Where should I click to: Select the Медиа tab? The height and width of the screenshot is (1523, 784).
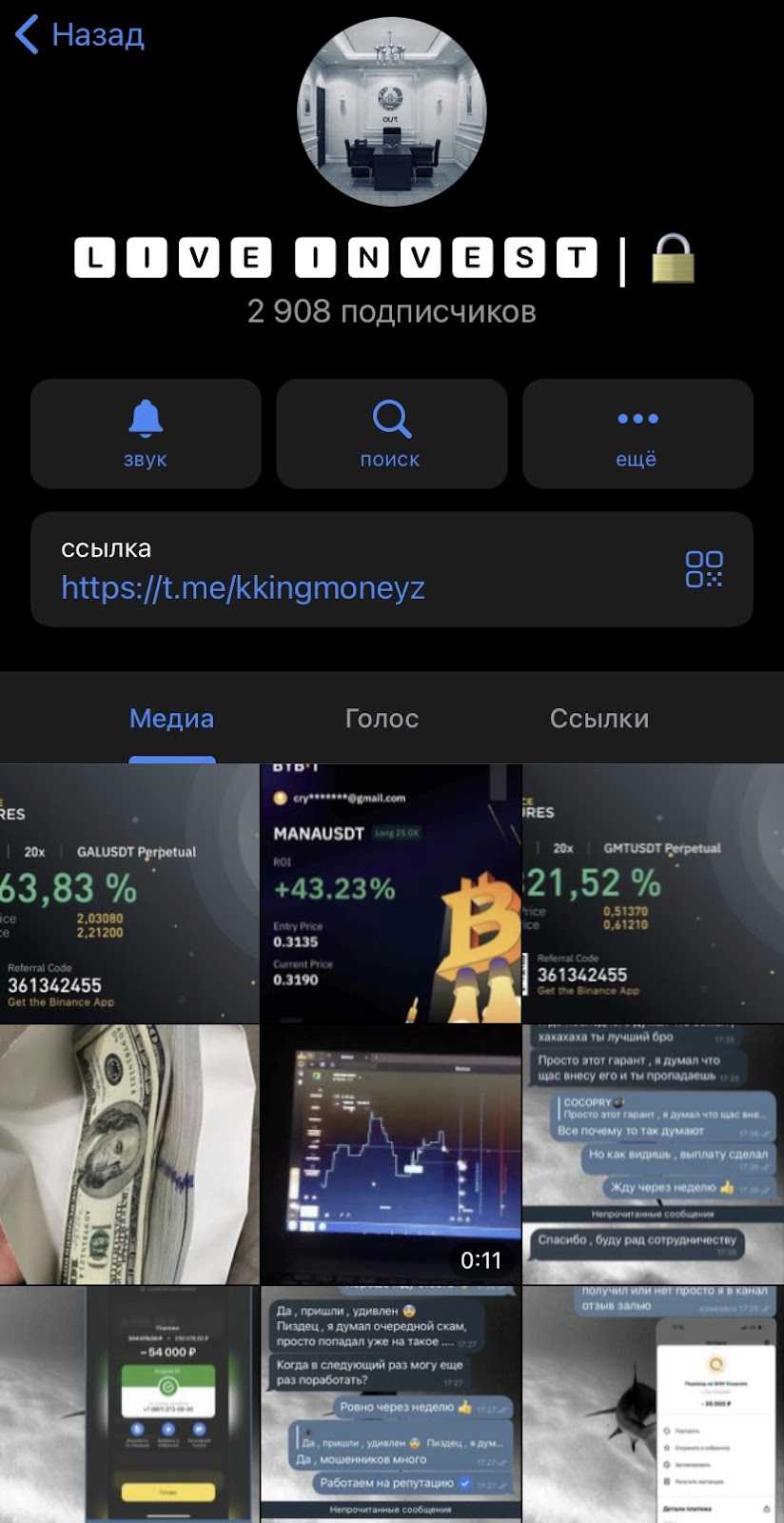click(171, 719)
